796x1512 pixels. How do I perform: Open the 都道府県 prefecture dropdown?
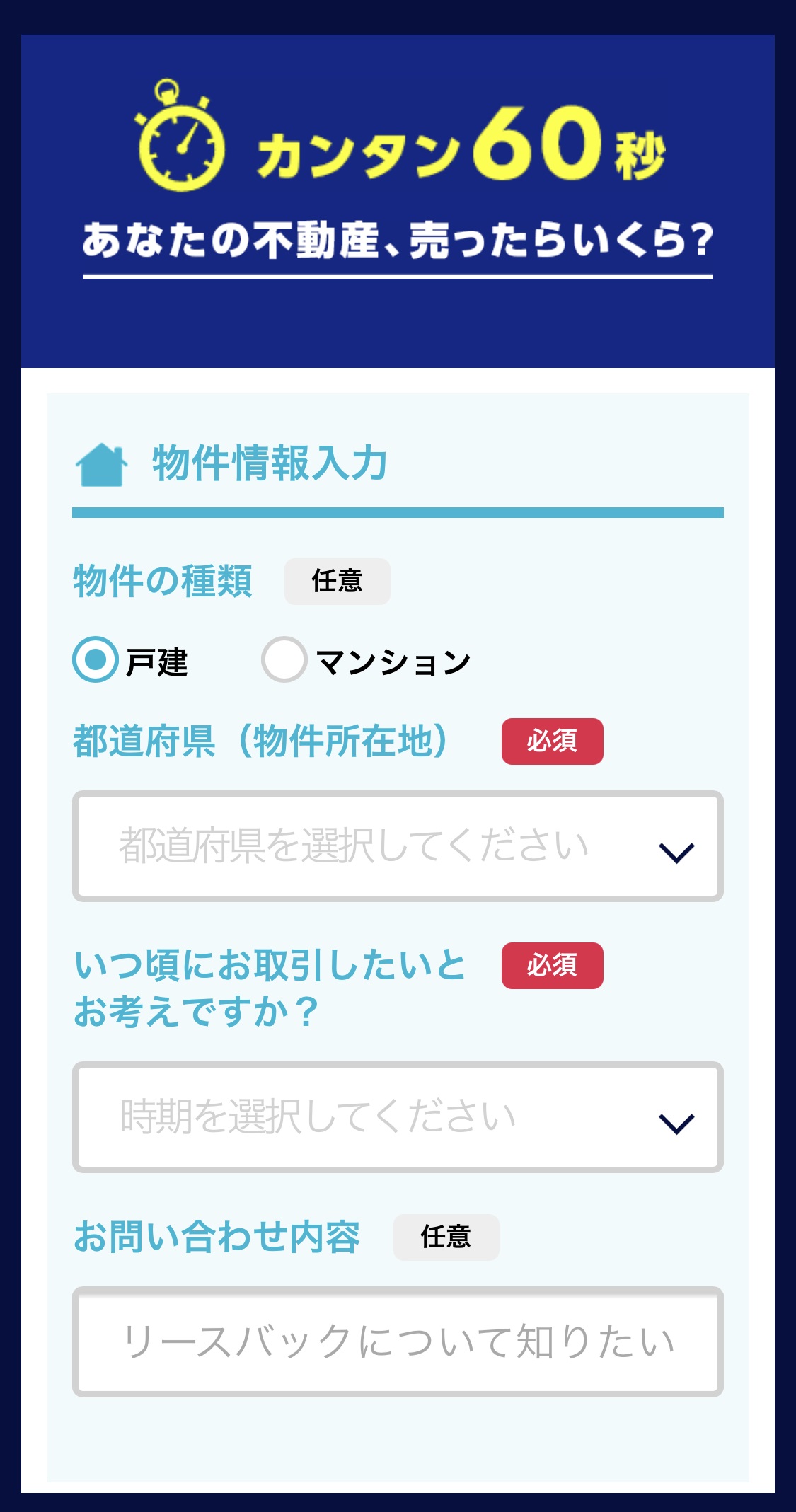point(397,846)
